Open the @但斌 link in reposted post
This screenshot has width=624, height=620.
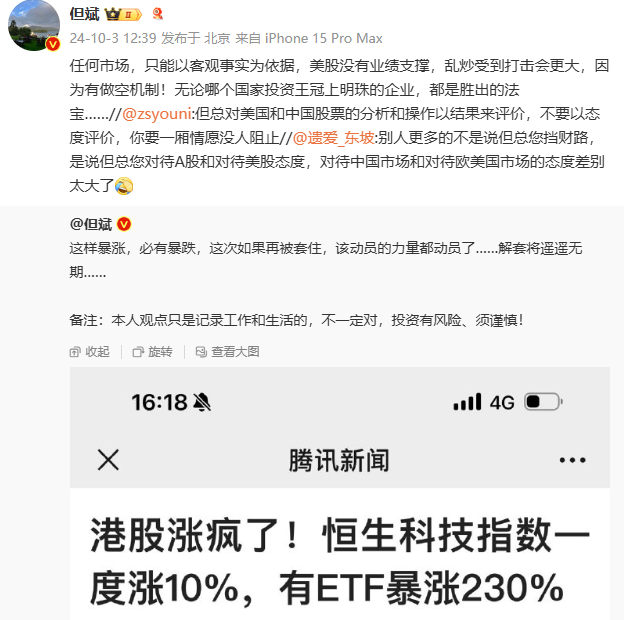91,222
